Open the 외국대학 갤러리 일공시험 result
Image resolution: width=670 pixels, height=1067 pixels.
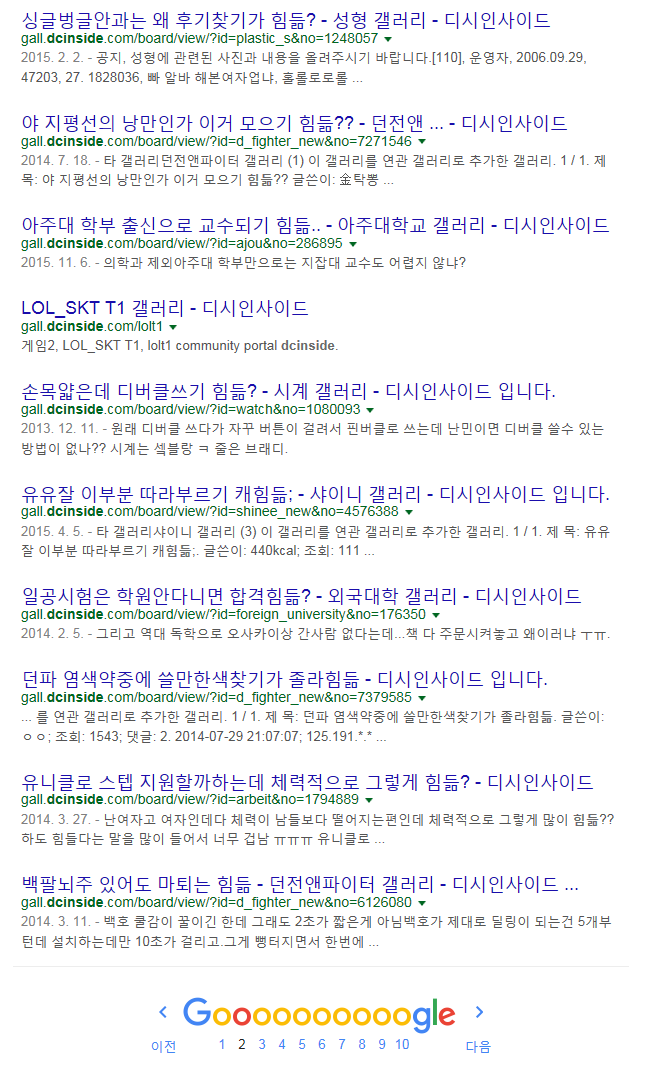click(301, 596)
